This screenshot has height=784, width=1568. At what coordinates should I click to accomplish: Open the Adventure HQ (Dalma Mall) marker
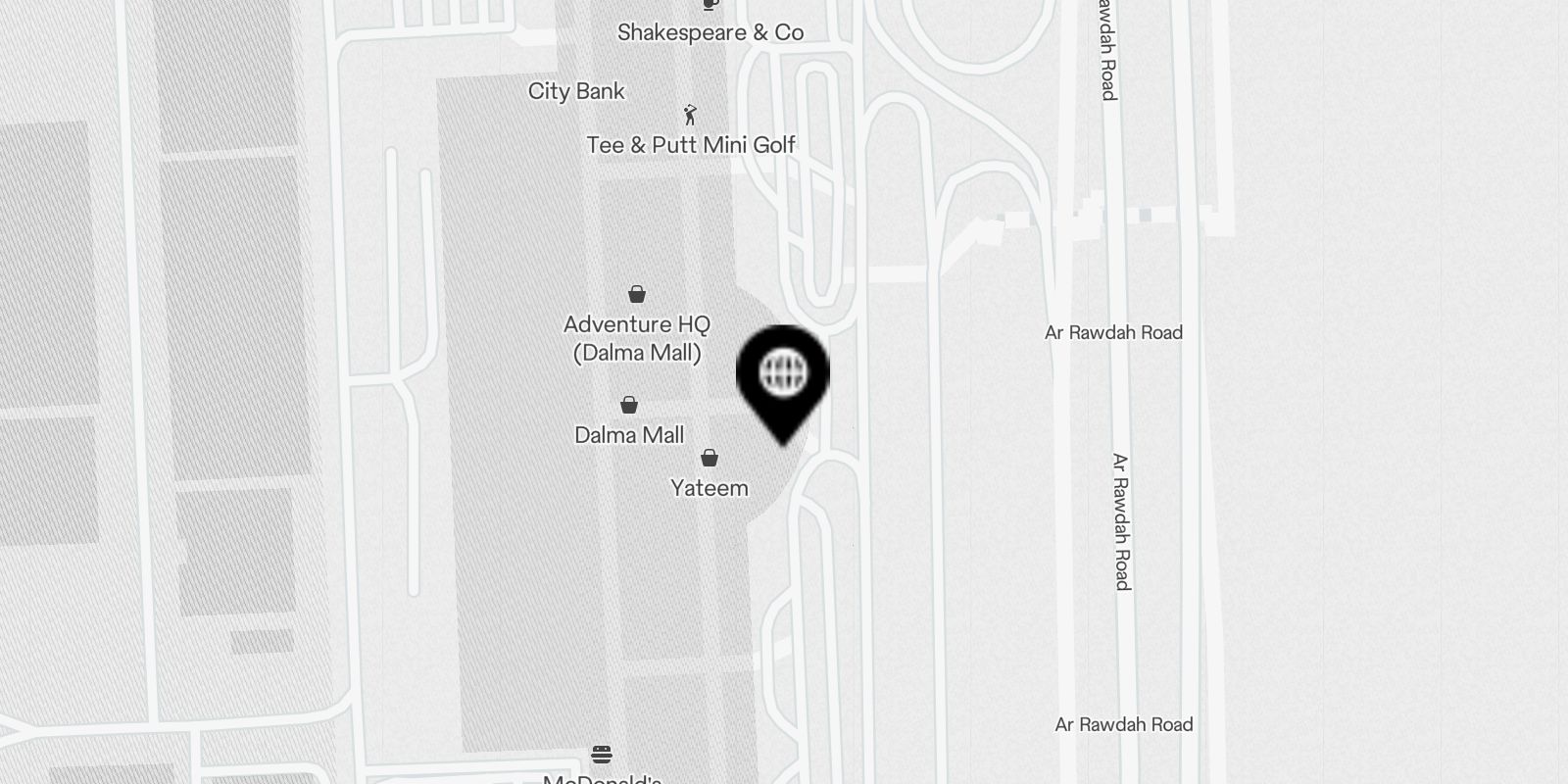pos(637,294)
